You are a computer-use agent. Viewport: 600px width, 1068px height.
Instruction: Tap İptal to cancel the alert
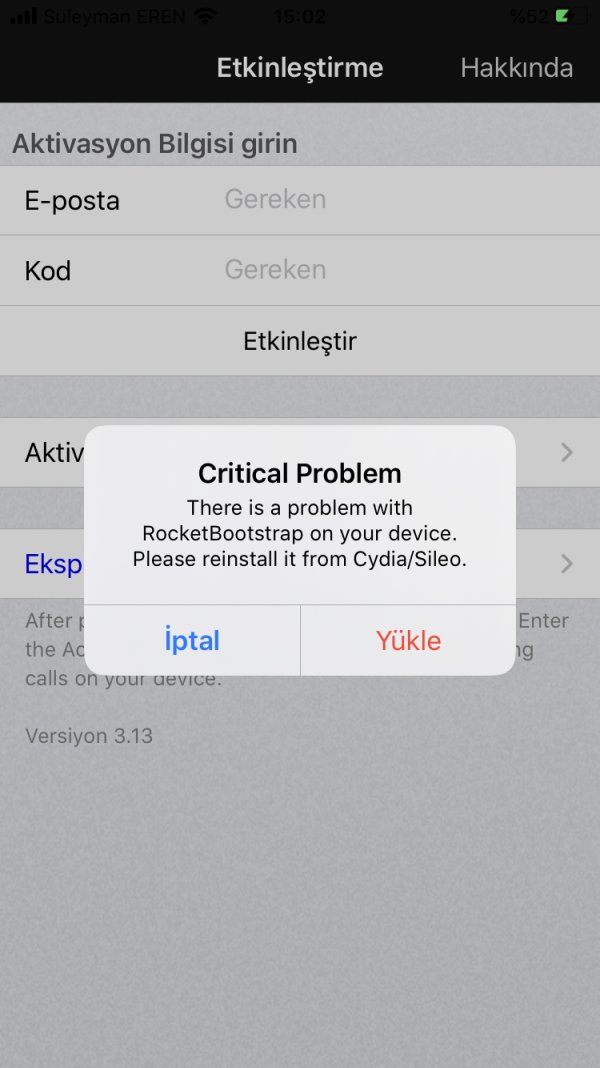(x=192, y=640)
